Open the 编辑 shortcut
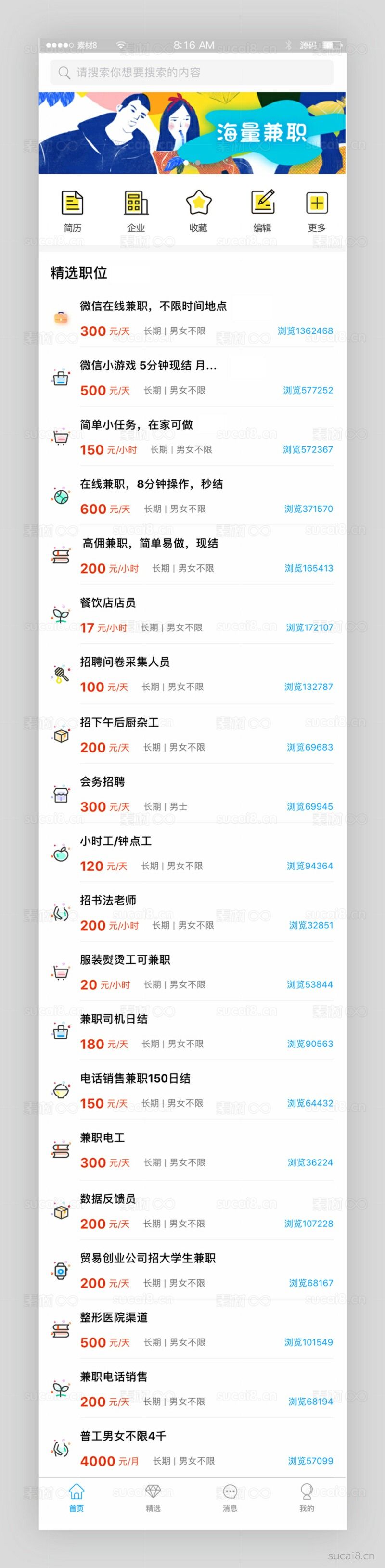The image size is (385, 1568). pyautogui.click(x=263, y=211)
